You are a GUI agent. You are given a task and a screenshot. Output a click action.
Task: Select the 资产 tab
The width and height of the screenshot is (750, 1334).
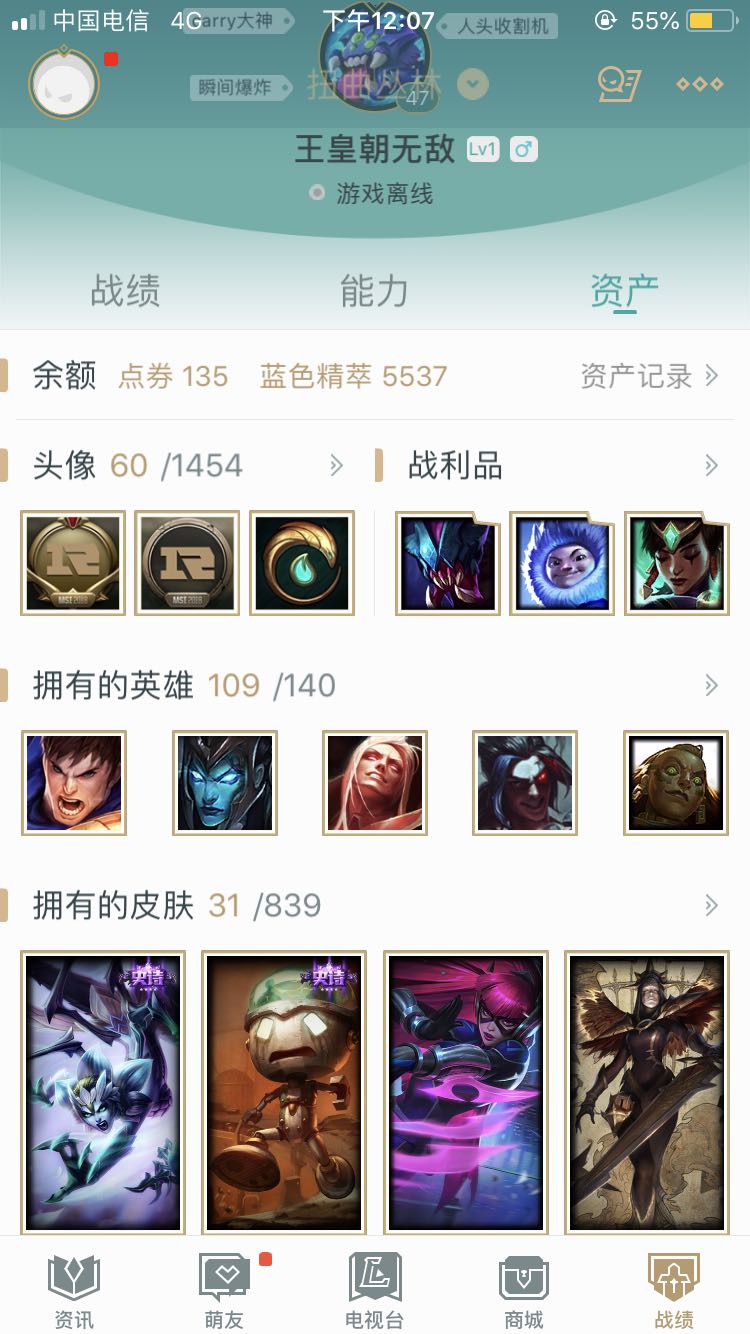coord(624,290)
